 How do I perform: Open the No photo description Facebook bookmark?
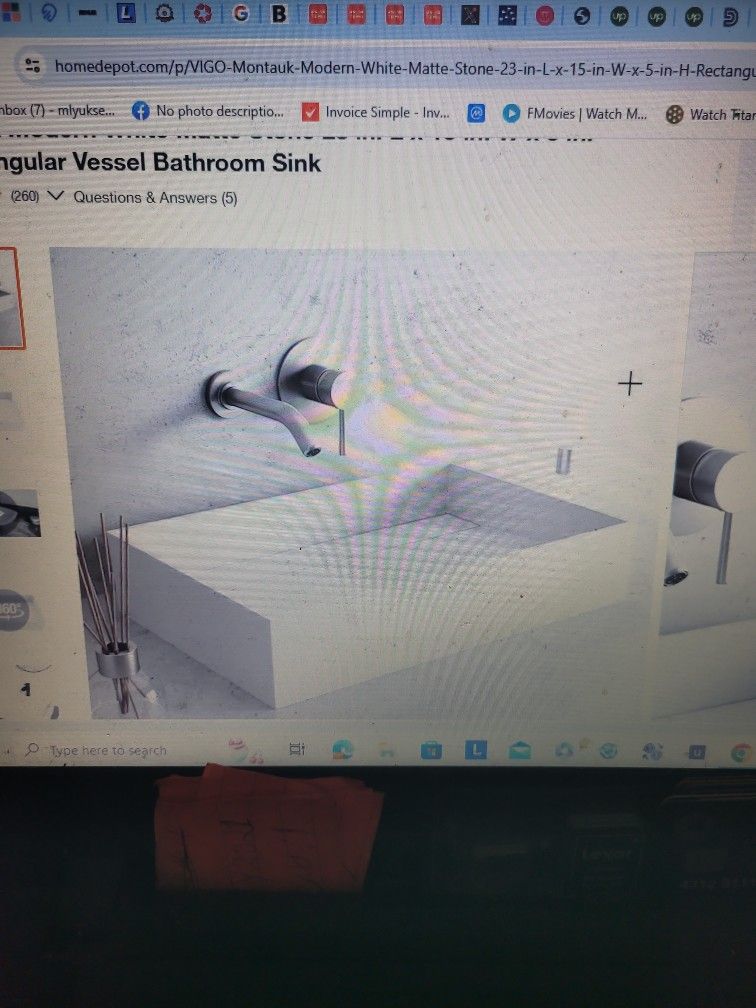pos(208,111)
